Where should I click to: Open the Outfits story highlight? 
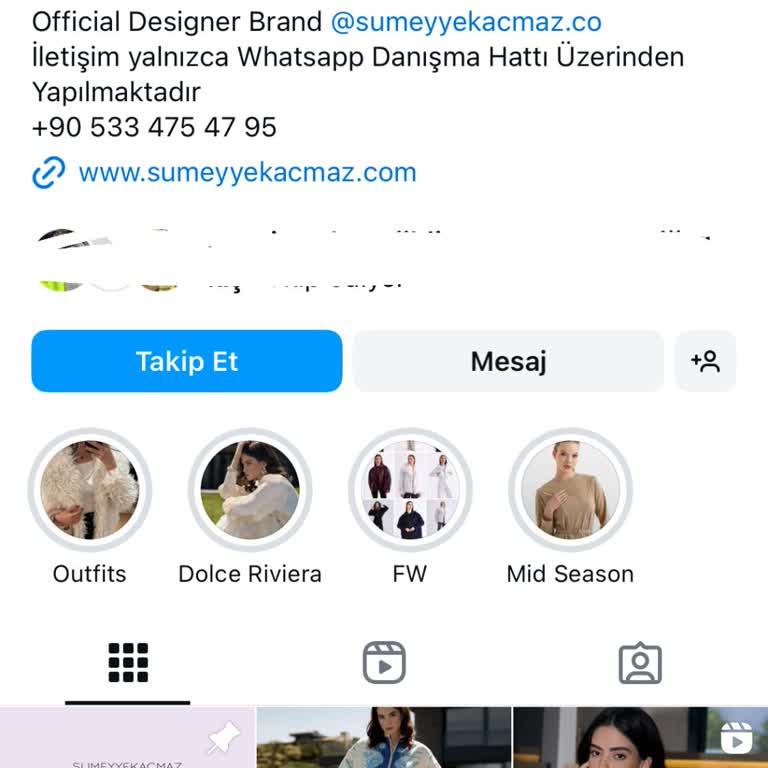click(x=90, y=490)
